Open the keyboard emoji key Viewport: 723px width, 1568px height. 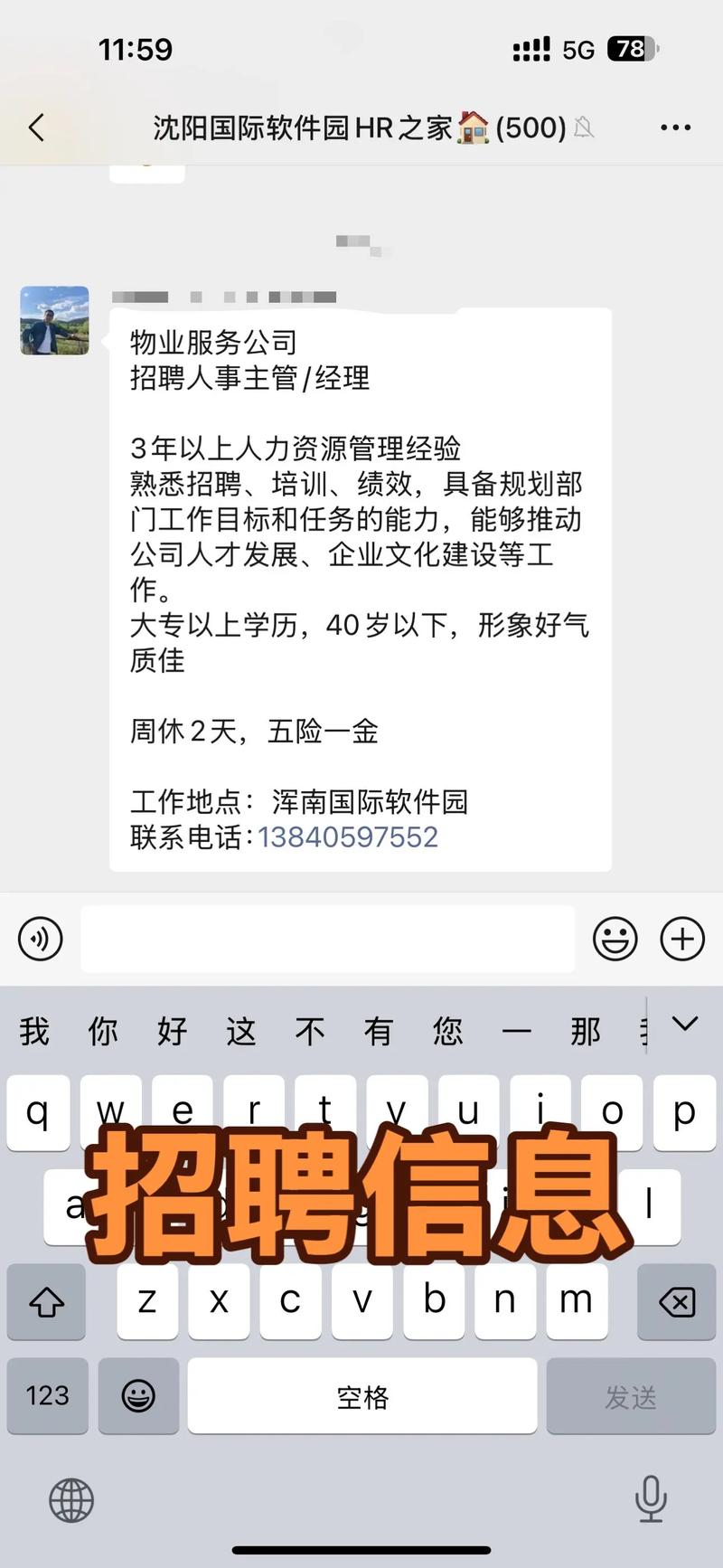click(x=138, y=1395)
